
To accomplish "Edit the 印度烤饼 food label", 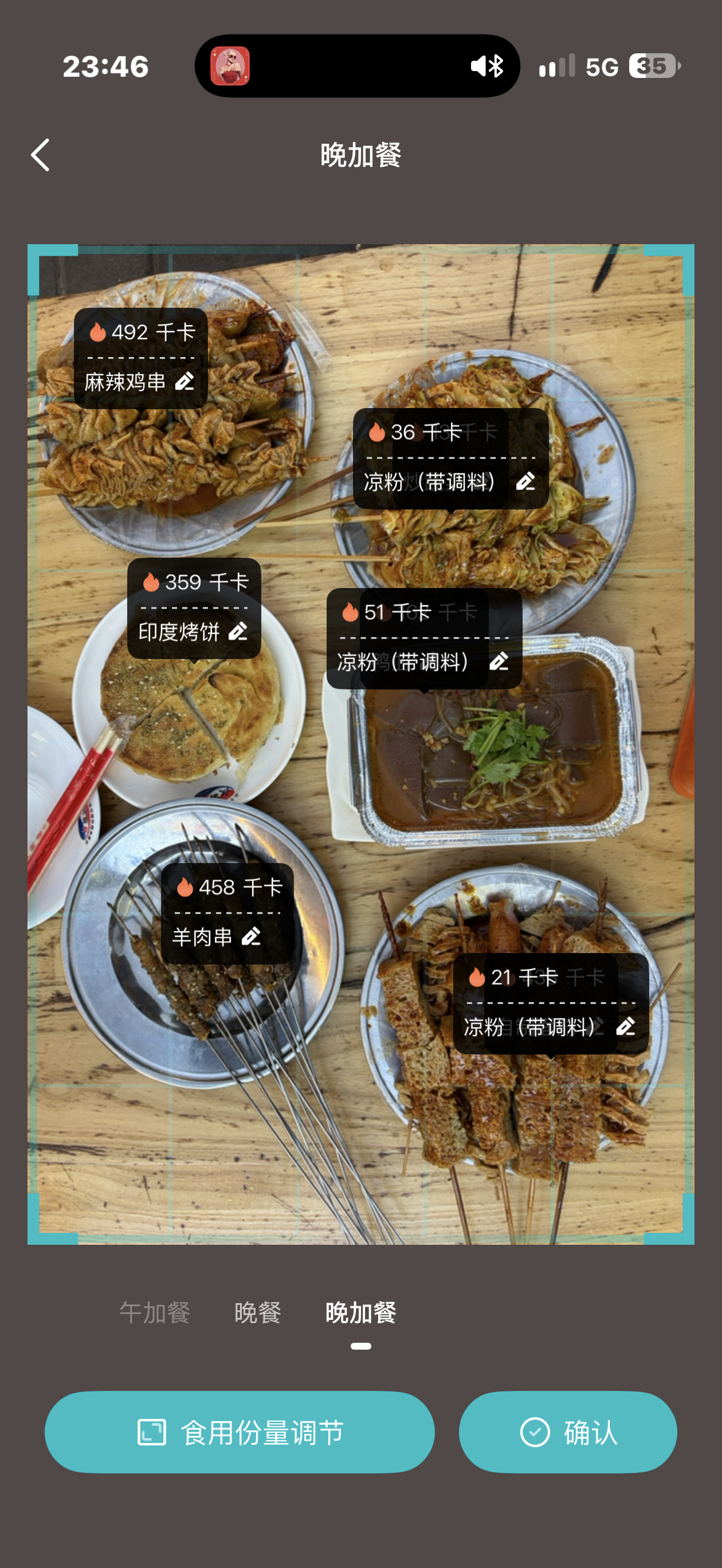I will [238, 631].
